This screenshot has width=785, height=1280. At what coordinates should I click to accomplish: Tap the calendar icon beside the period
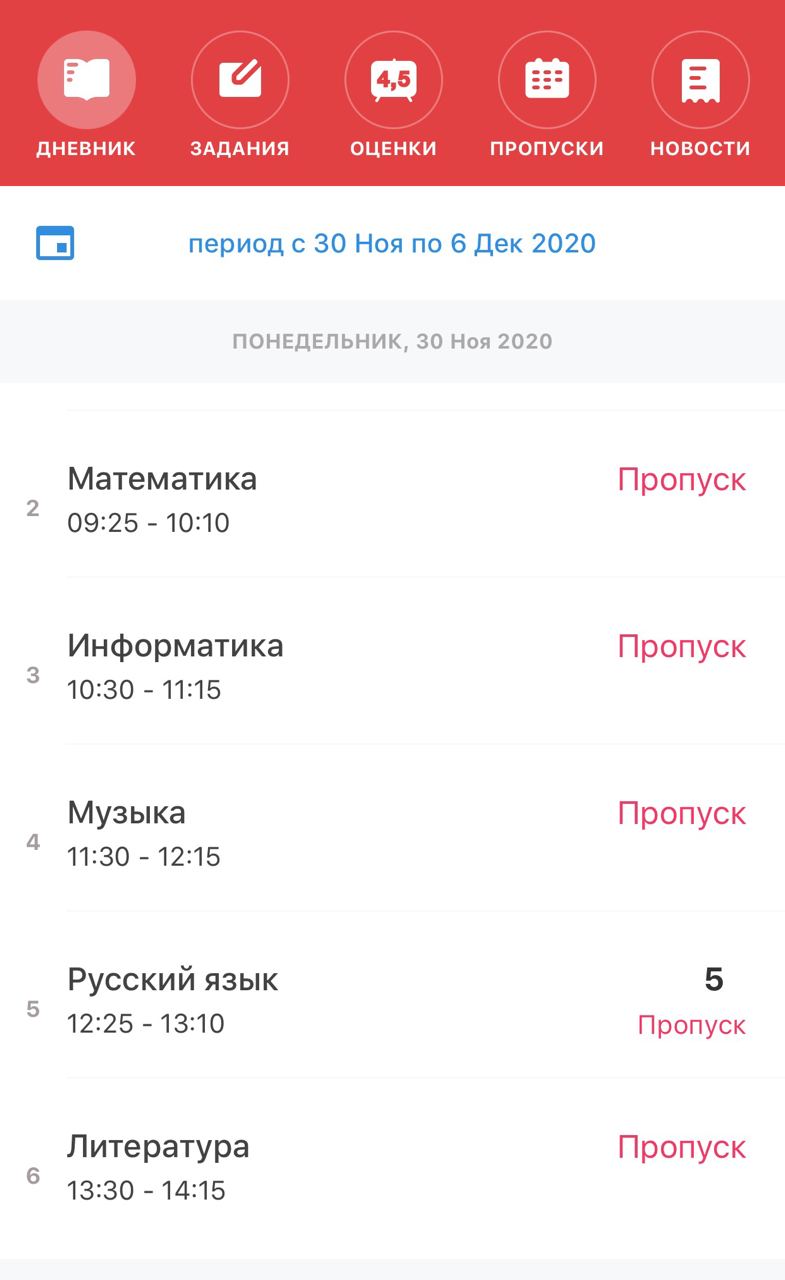pyautogui.click(x=56, y=243)
